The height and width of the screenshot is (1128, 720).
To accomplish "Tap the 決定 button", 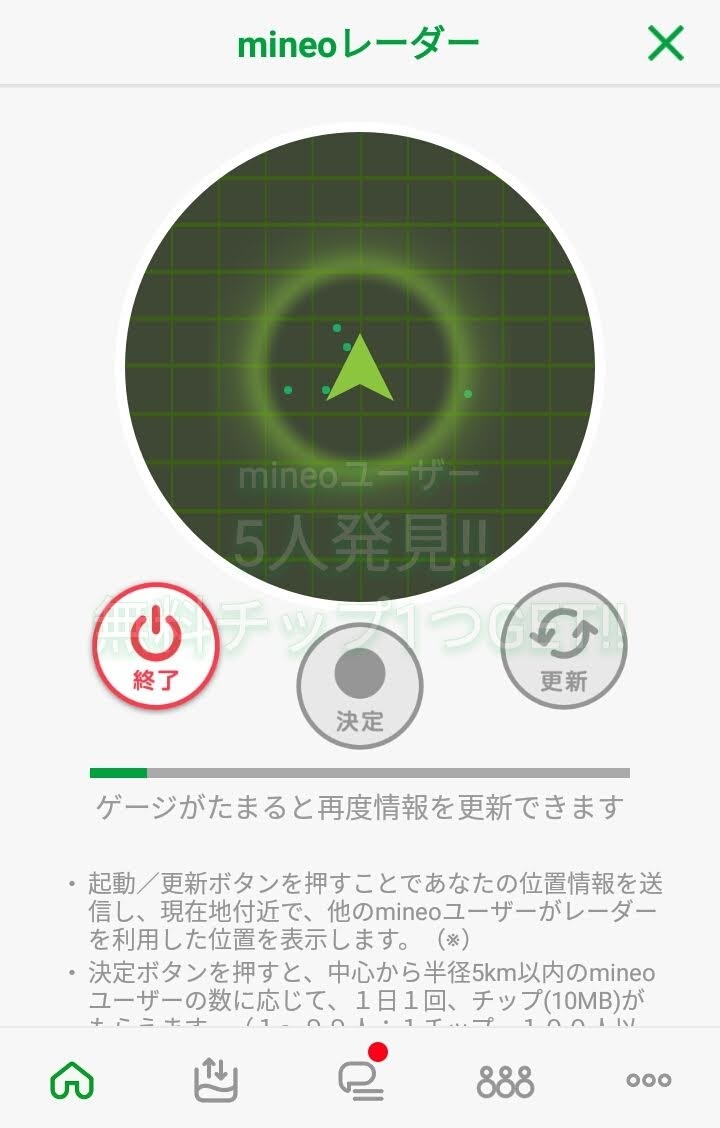I will point(360,686).
